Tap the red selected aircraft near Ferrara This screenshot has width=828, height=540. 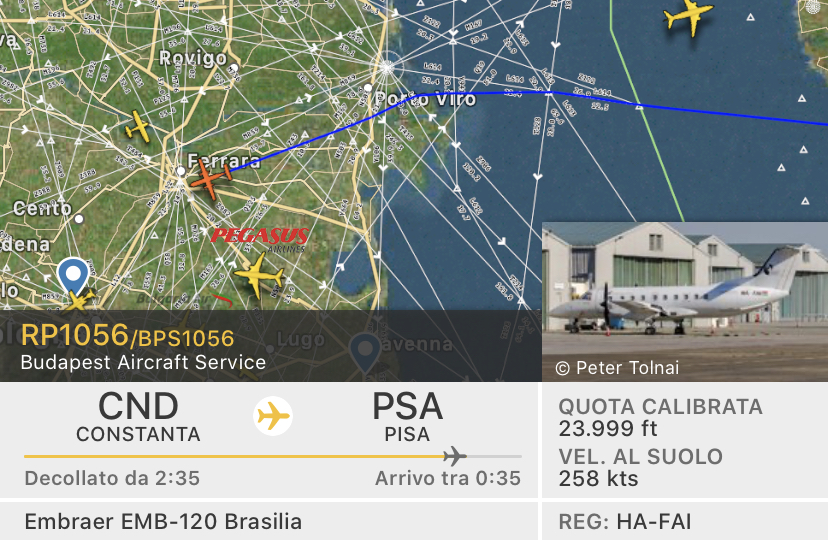tap(210, 180)
